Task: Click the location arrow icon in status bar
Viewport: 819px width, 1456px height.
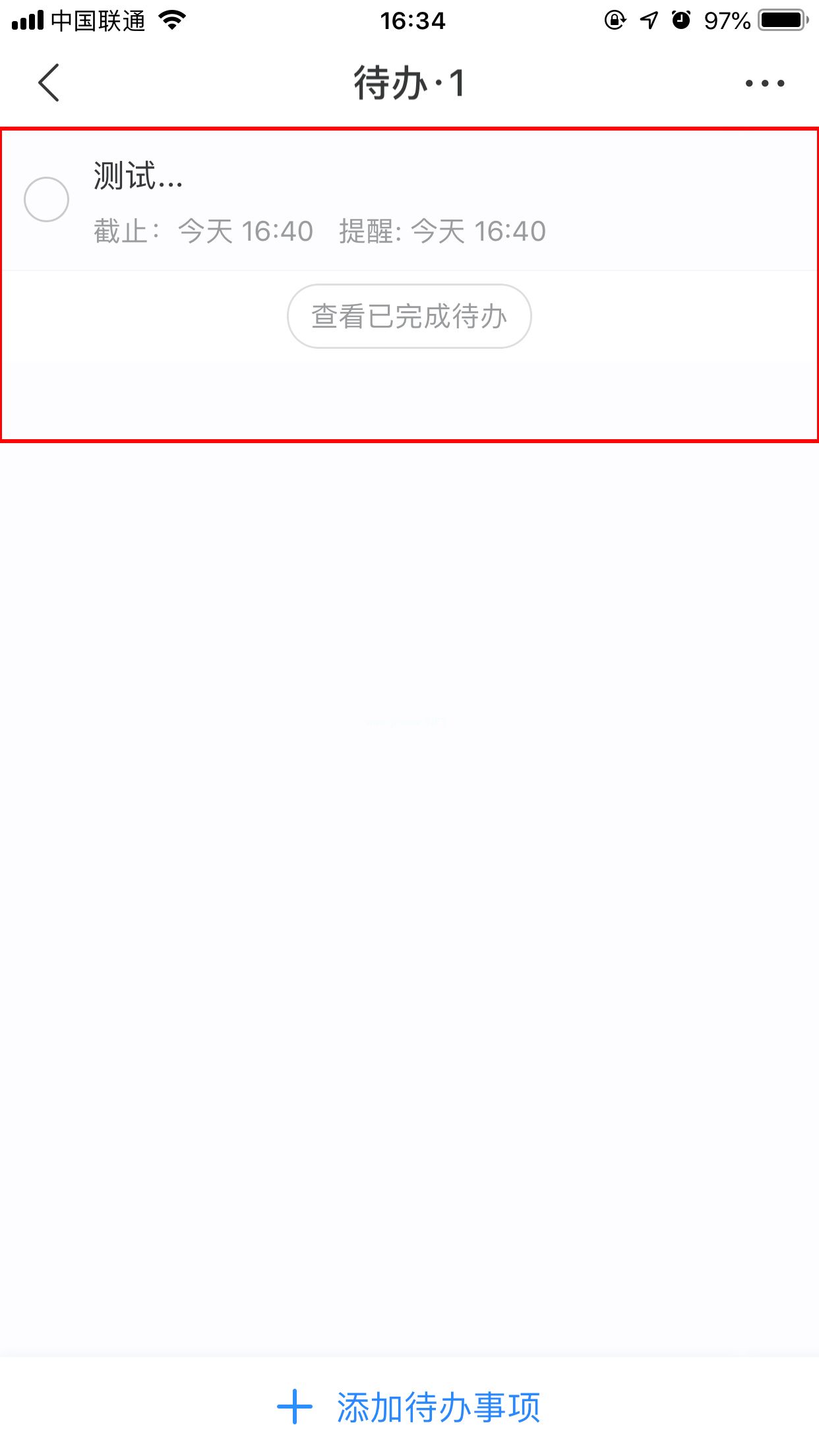Action: coord(649,20)
